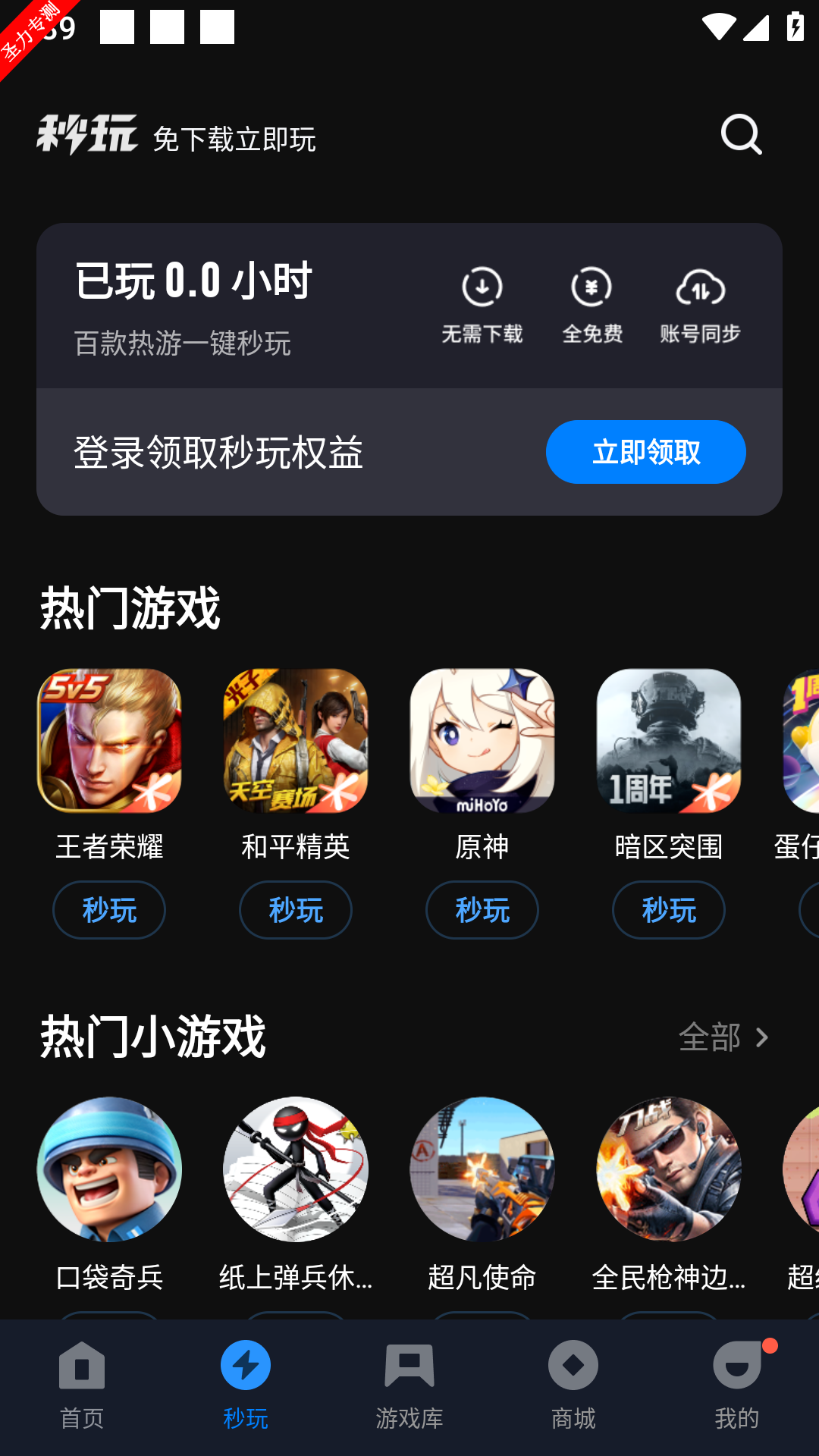Click 登录领取秒玩权益 text
The image size is (819, 1456).
click(218, 453)
